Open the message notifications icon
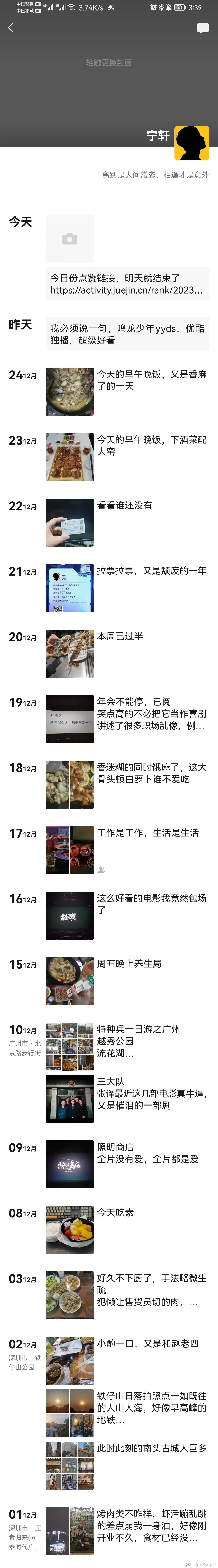 click(203, 28)
